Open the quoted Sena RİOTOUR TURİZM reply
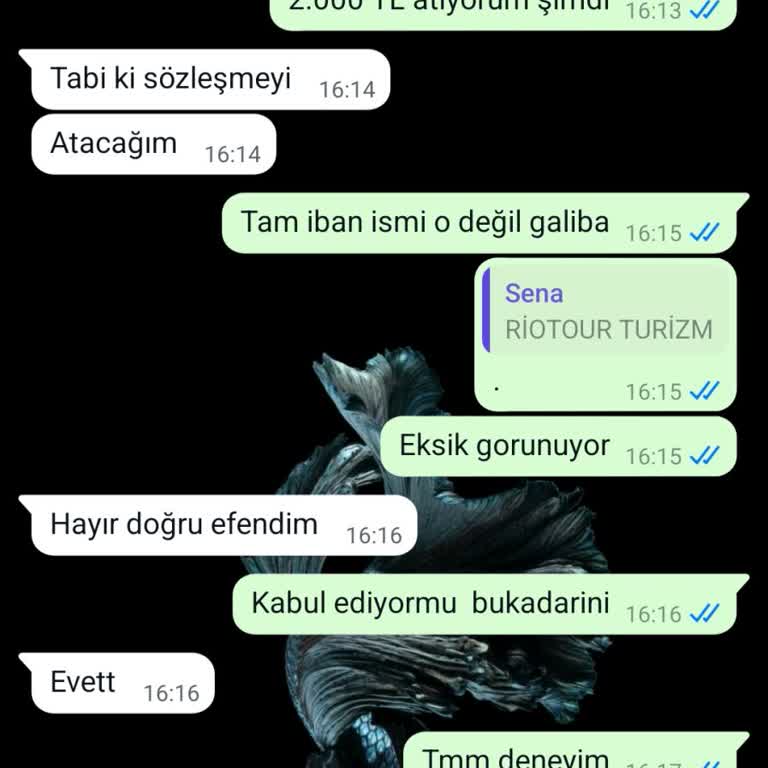The image size is (768, 768). (x=608, y=312)
